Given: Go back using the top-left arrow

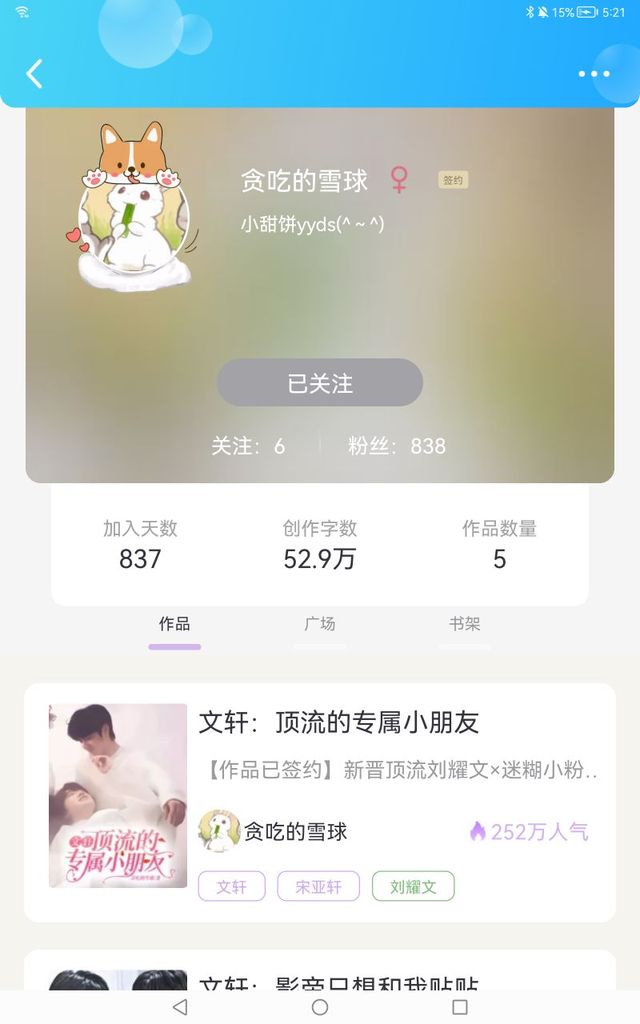Looking at the screenshot, I should pyautogui.click(x=35, y=74).
